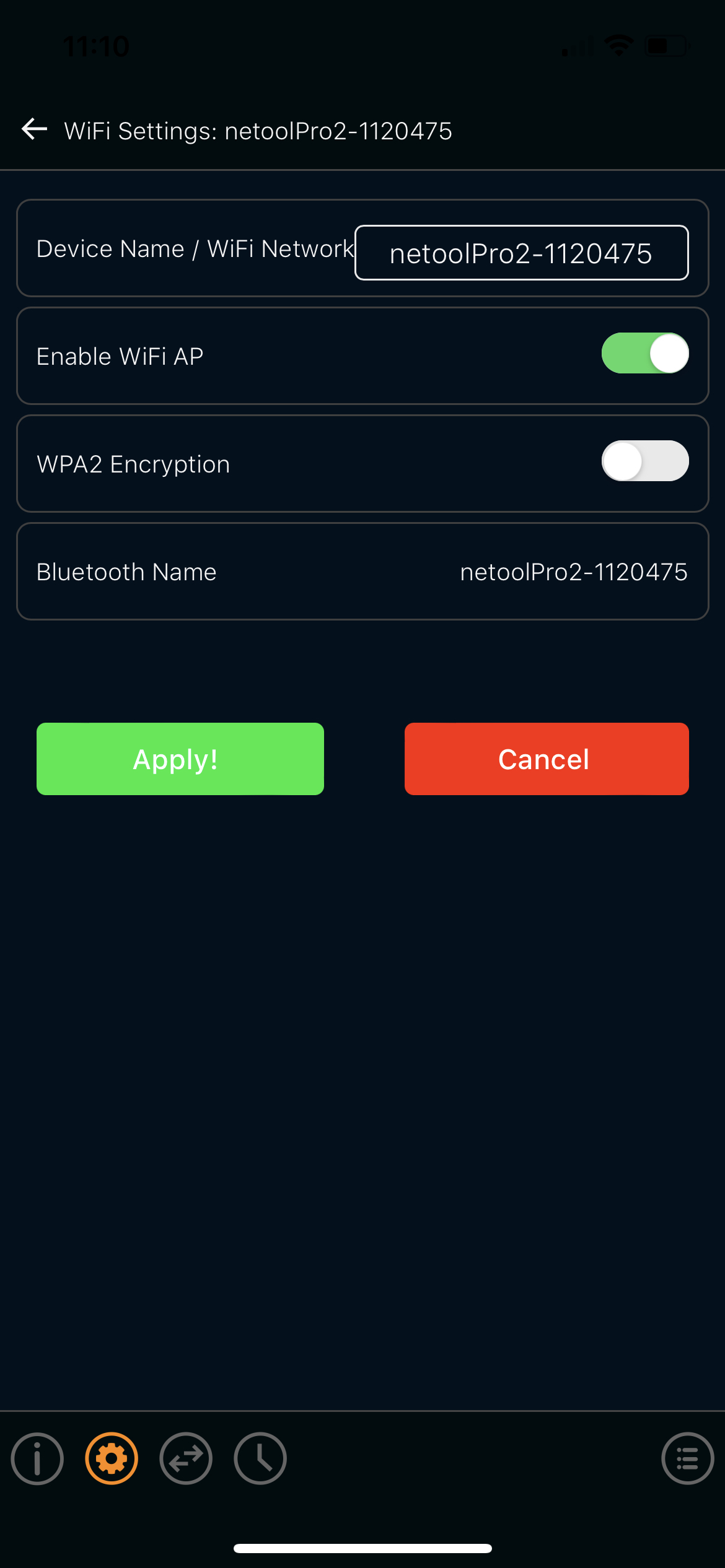Image resolution: width=725 pixels, height=1568 pixels.
Task: Switch to the clock history tab
Action: 260,1458
